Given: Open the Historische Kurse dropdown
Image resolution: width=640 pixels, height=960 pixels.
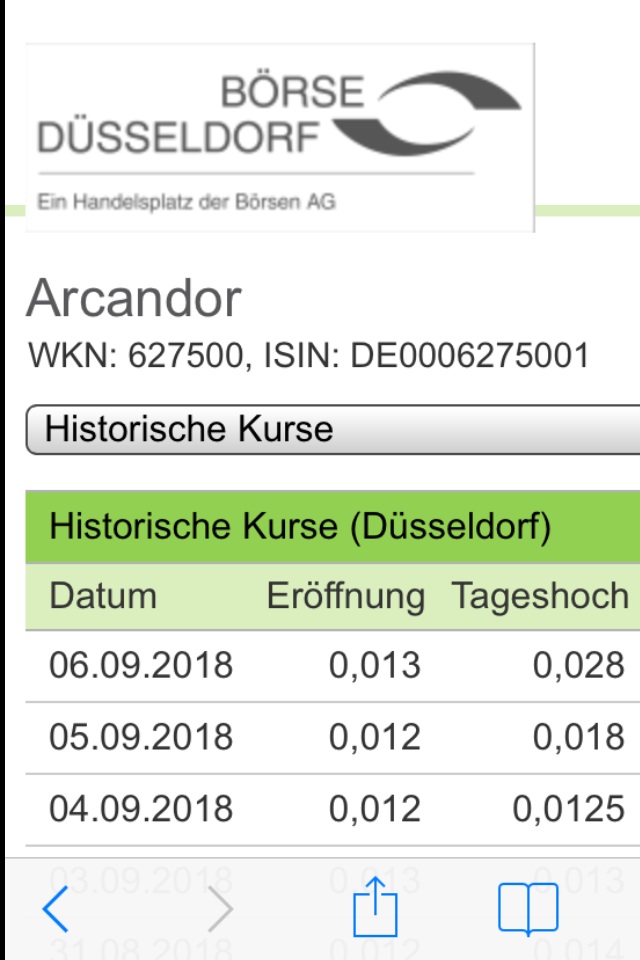Looking at the screenshot, I should tap(330, 430).
